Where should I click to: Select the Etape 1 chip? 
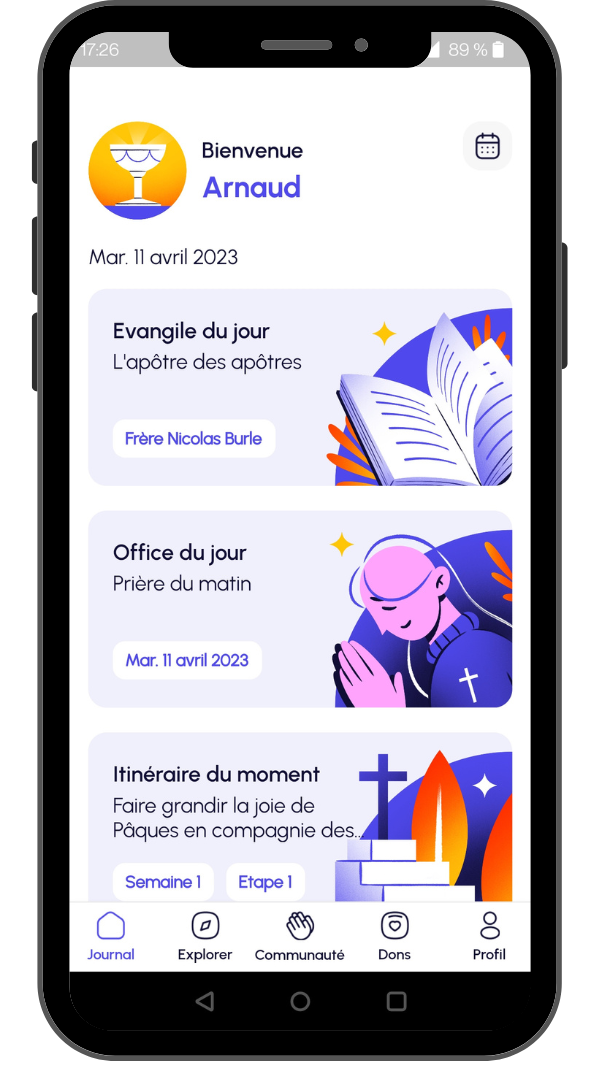[x=265, y=882]
